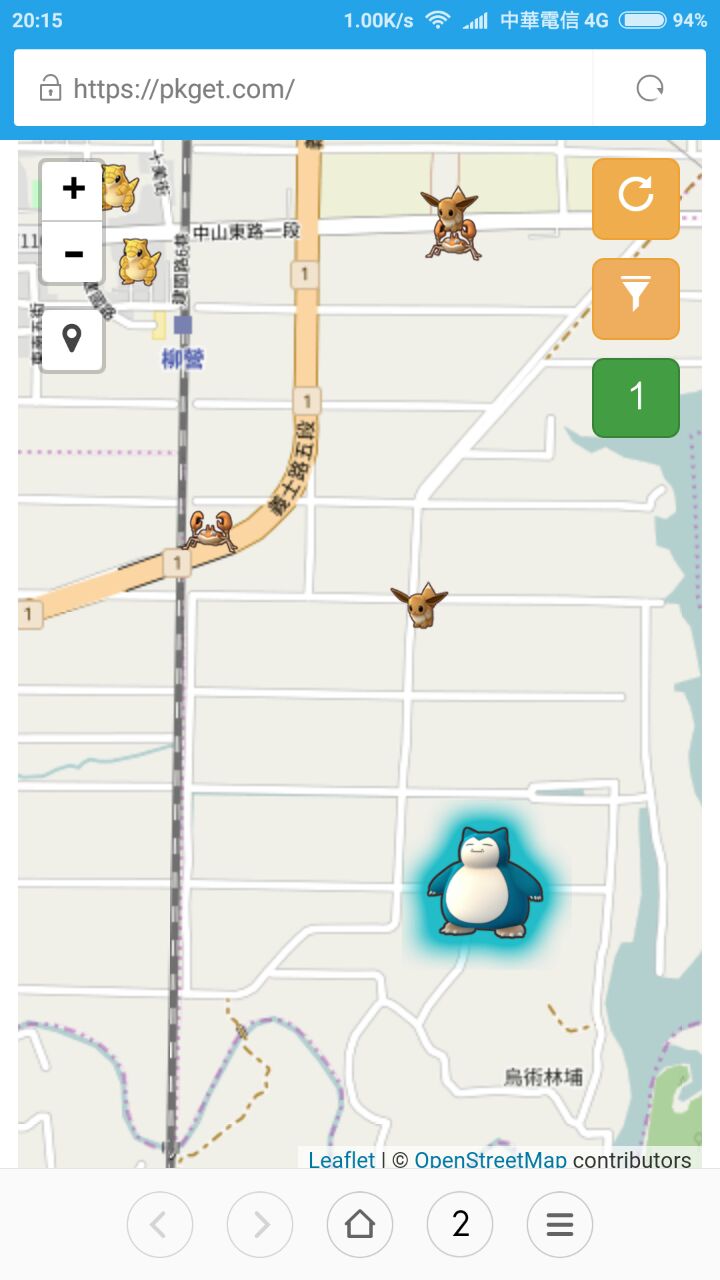This screenshot has width=720, height=1280.
Task: Reload the page from the address bar
Action: pos(650,89)
